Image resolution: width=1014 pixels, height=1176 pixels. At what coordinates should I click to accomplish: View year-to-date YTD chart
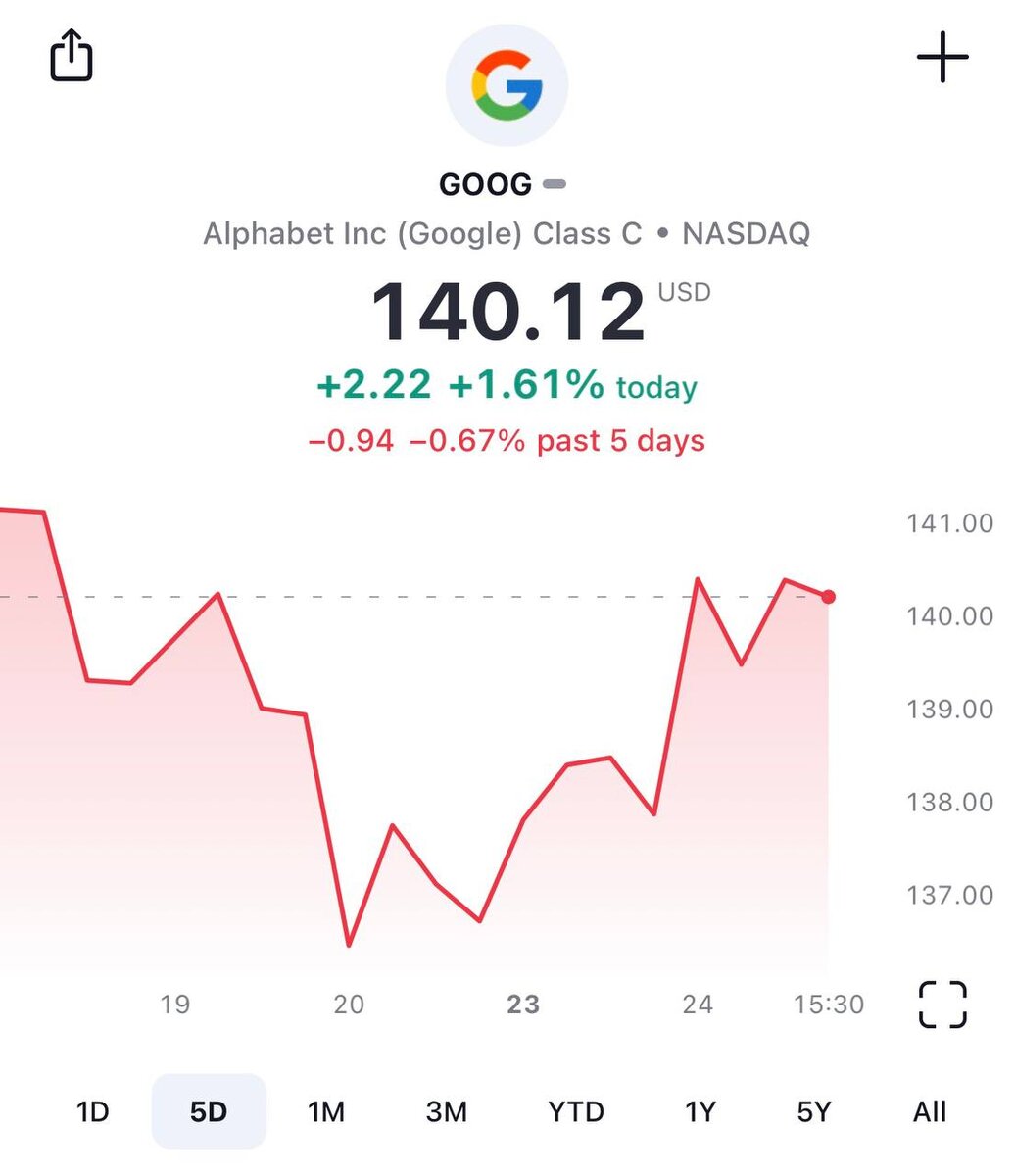(575, 1112)
